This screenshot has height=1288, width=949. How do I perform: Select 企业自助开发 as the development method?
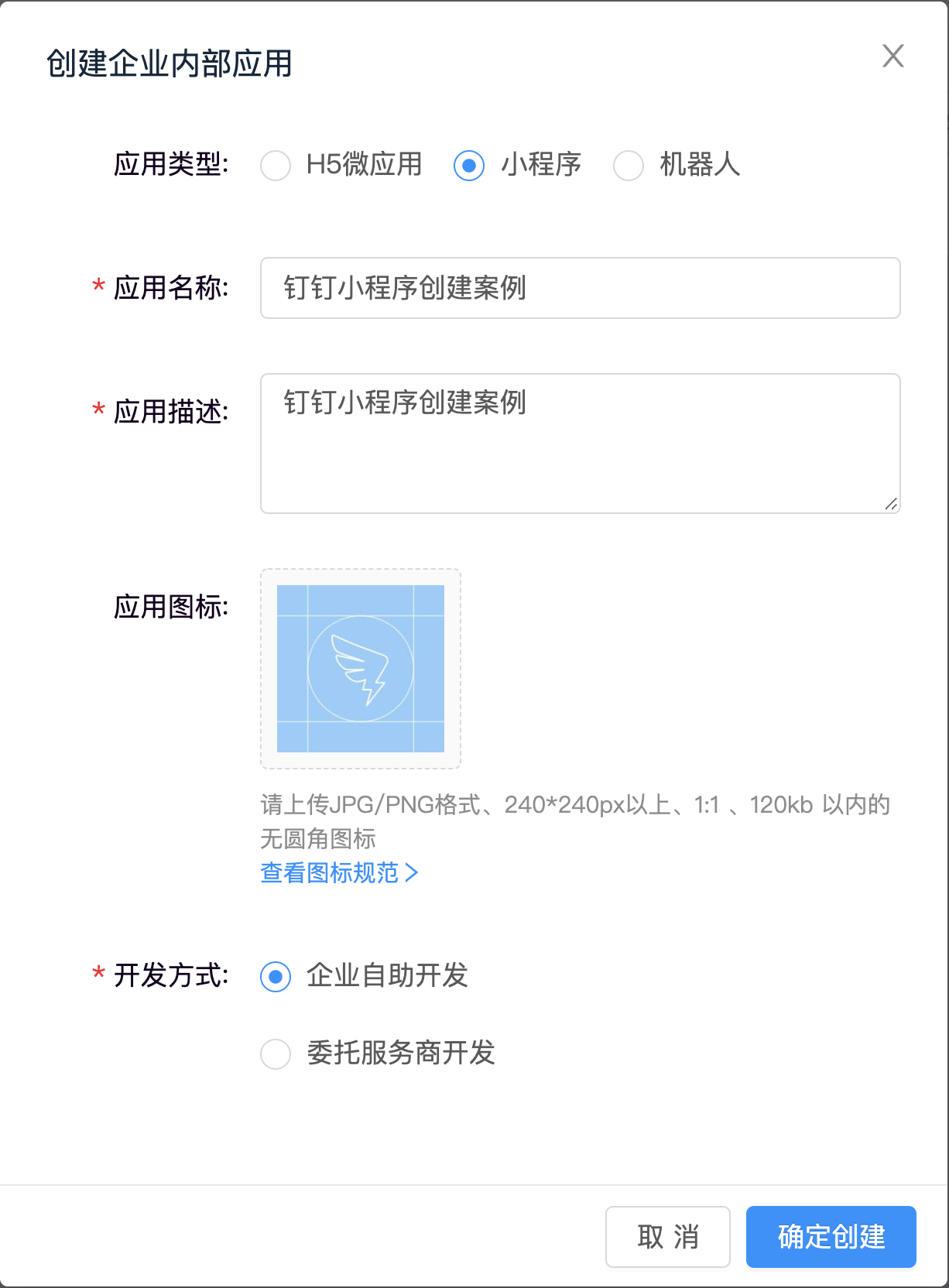click(276, 976)
